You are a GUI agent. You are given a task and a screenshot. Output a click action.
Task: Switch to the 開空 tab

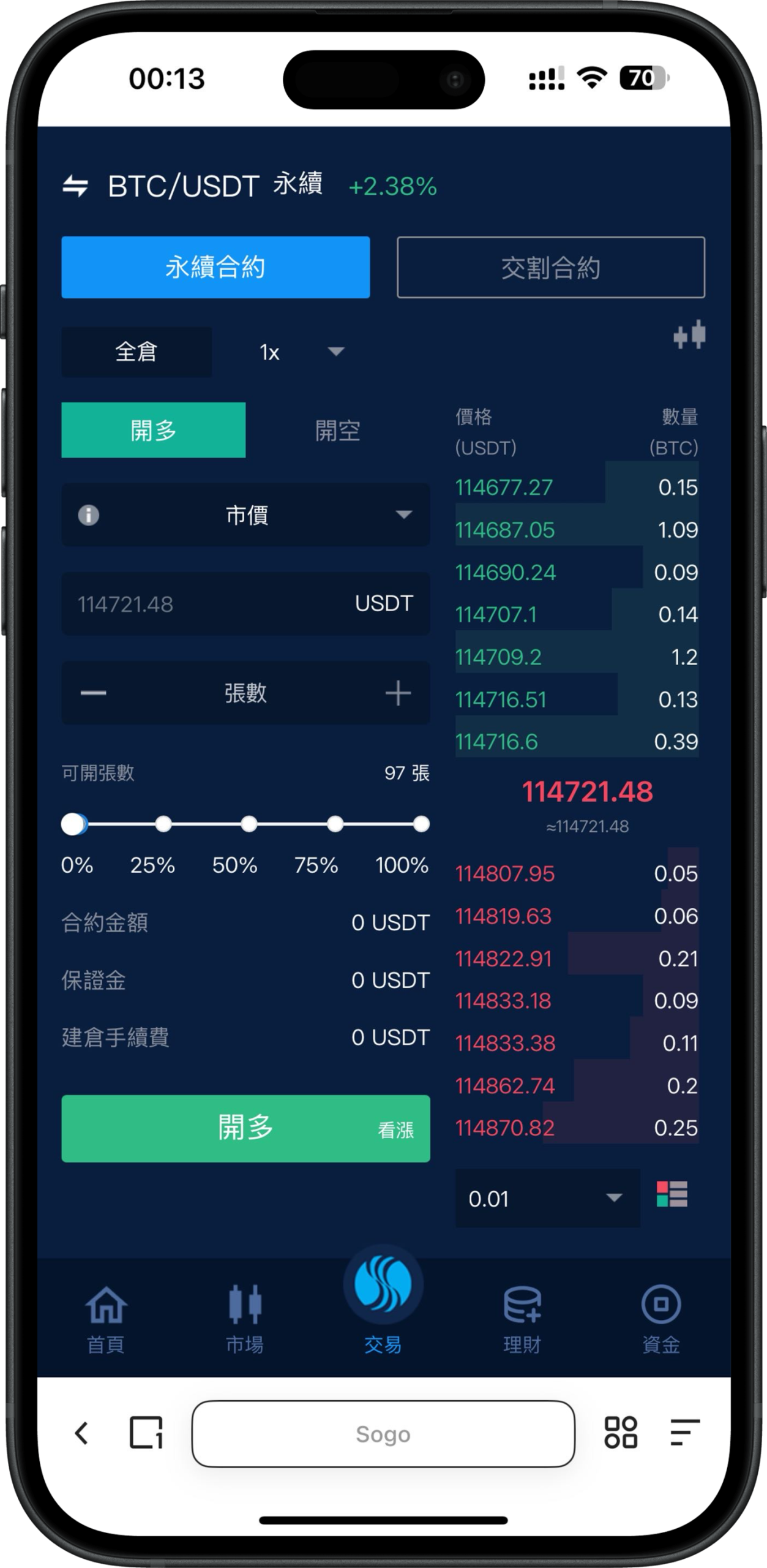point(337,431)
